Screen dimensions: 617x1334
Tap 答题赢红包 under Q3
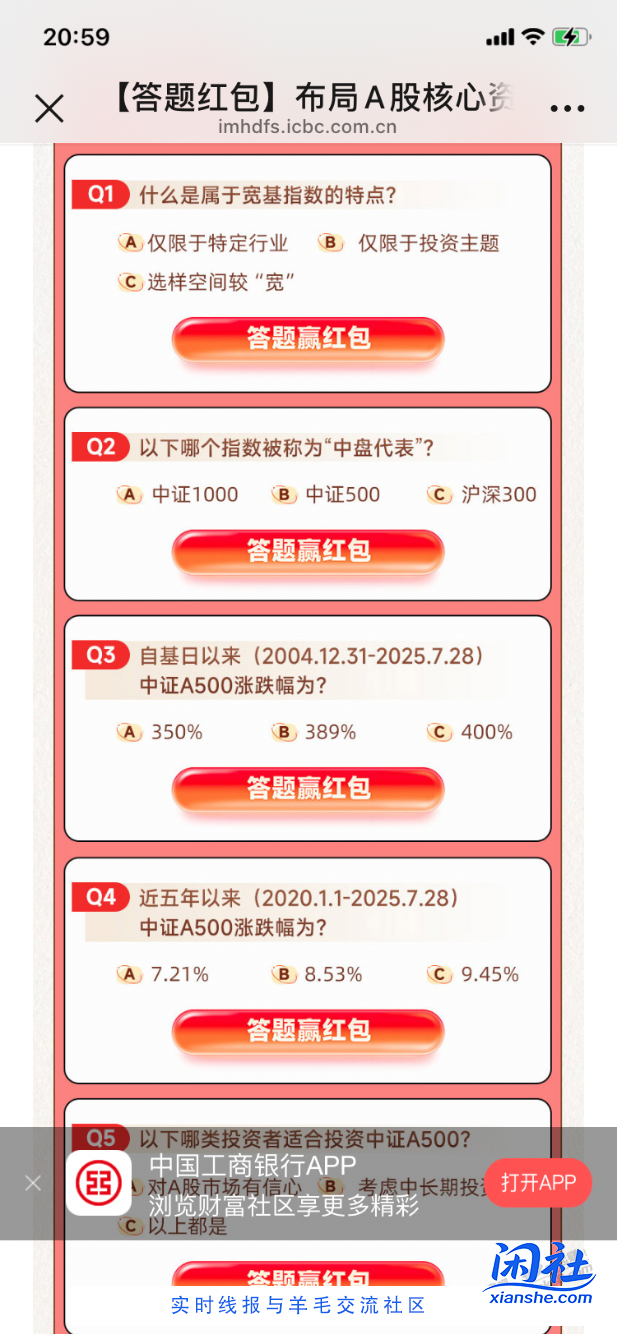[308, 789]
